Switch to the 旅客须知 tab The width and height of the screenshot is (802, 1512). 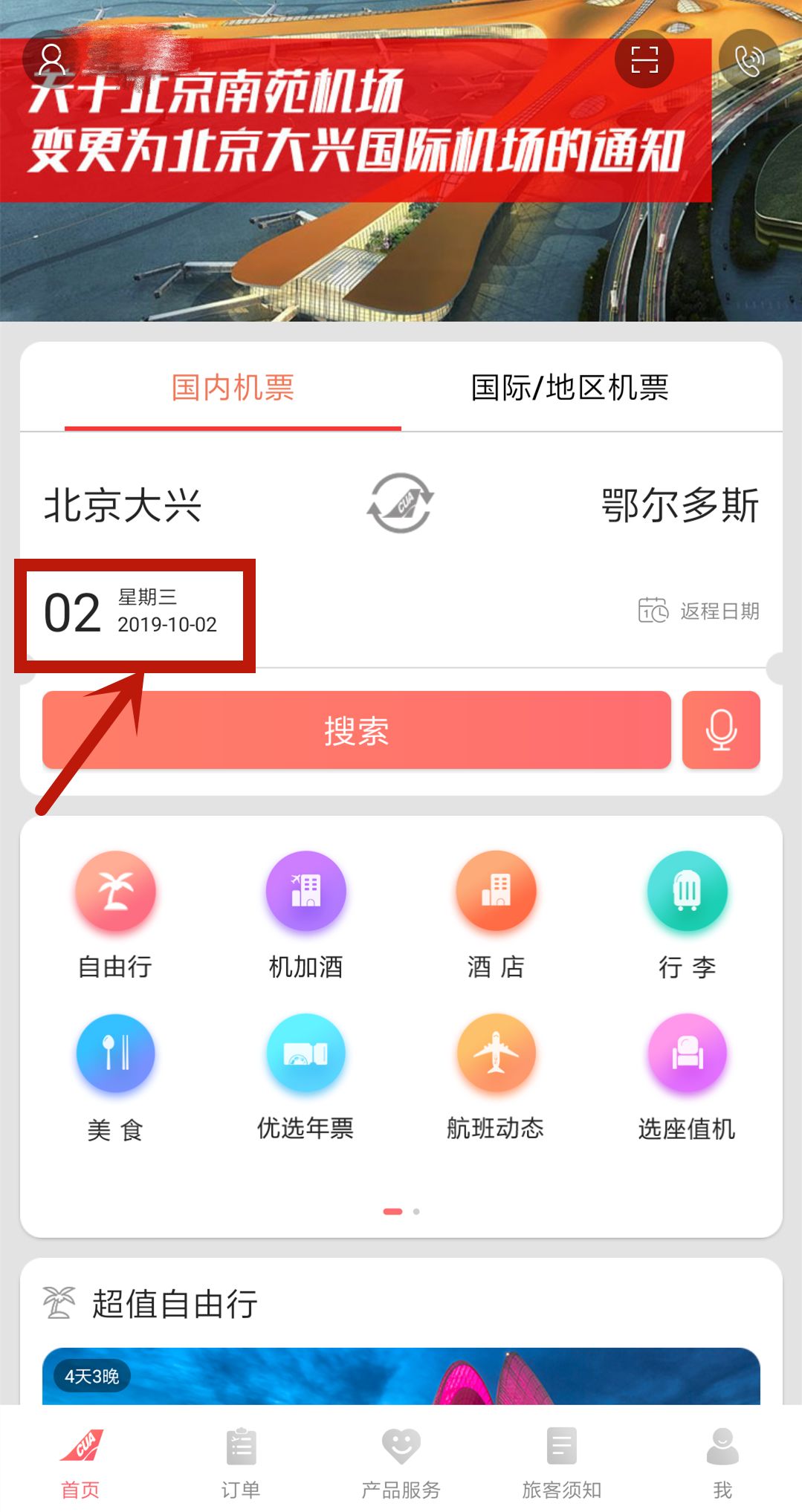pos(562,1461)
